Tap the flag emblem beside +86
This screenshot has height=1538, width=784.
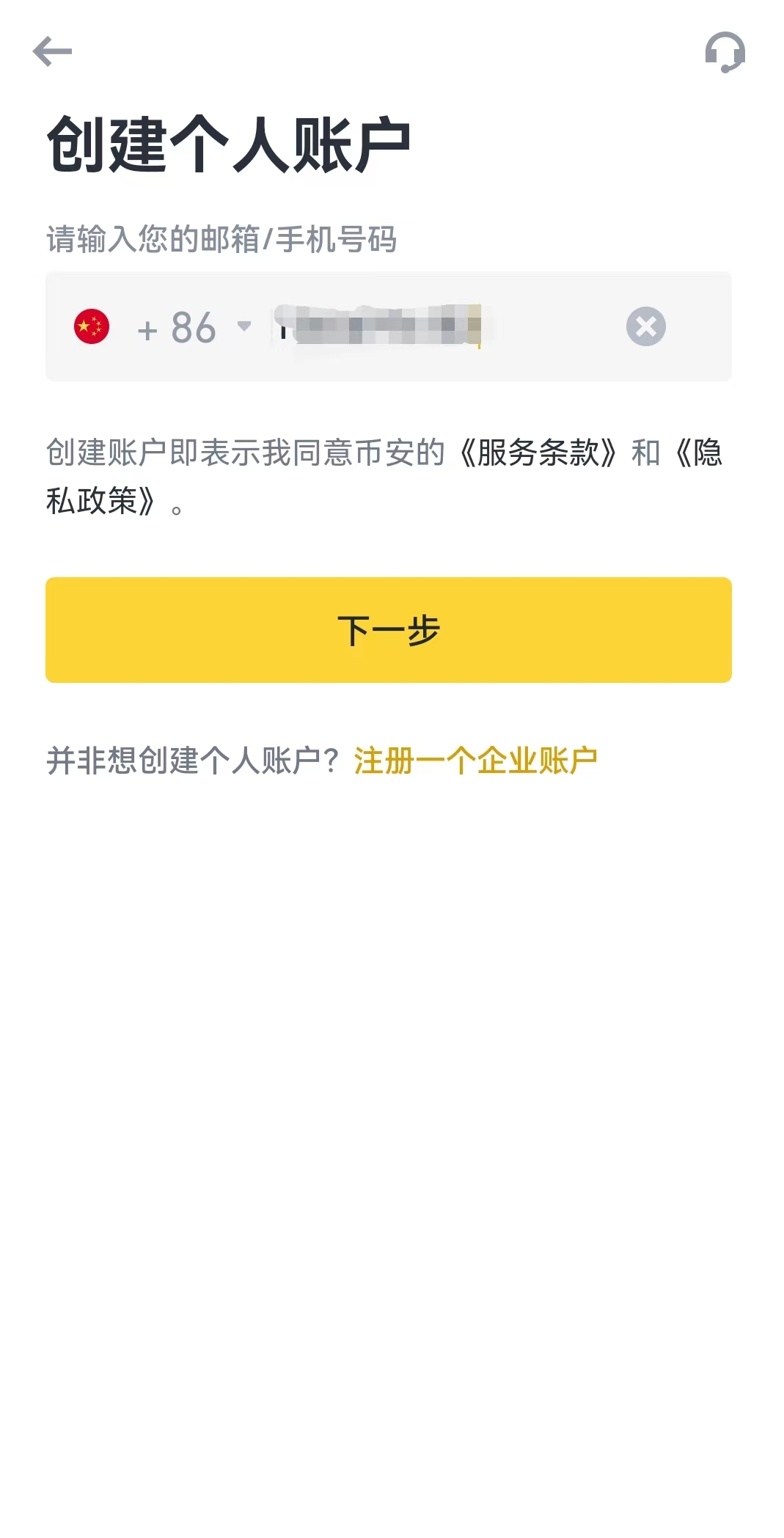tap(90, 327)
